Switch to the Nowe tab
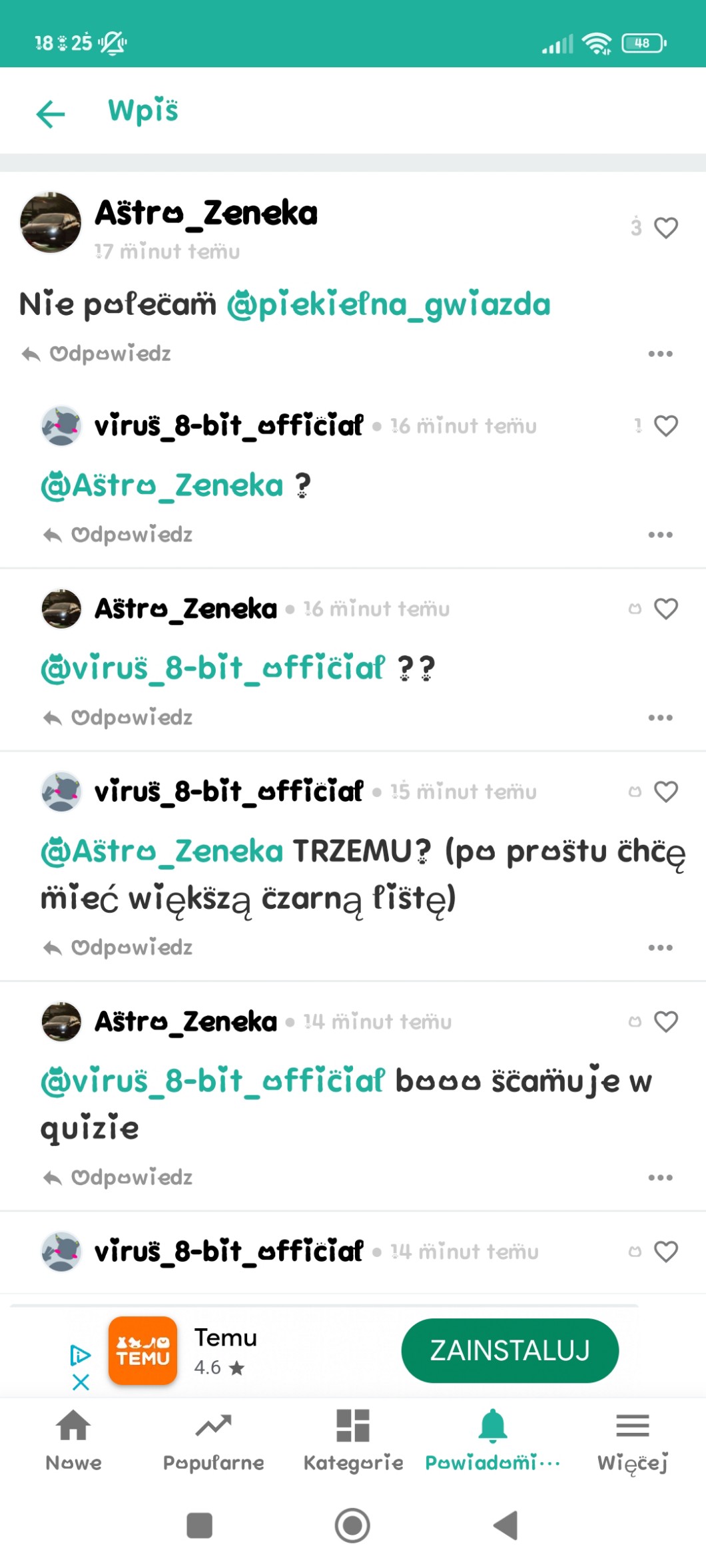 73,1441
